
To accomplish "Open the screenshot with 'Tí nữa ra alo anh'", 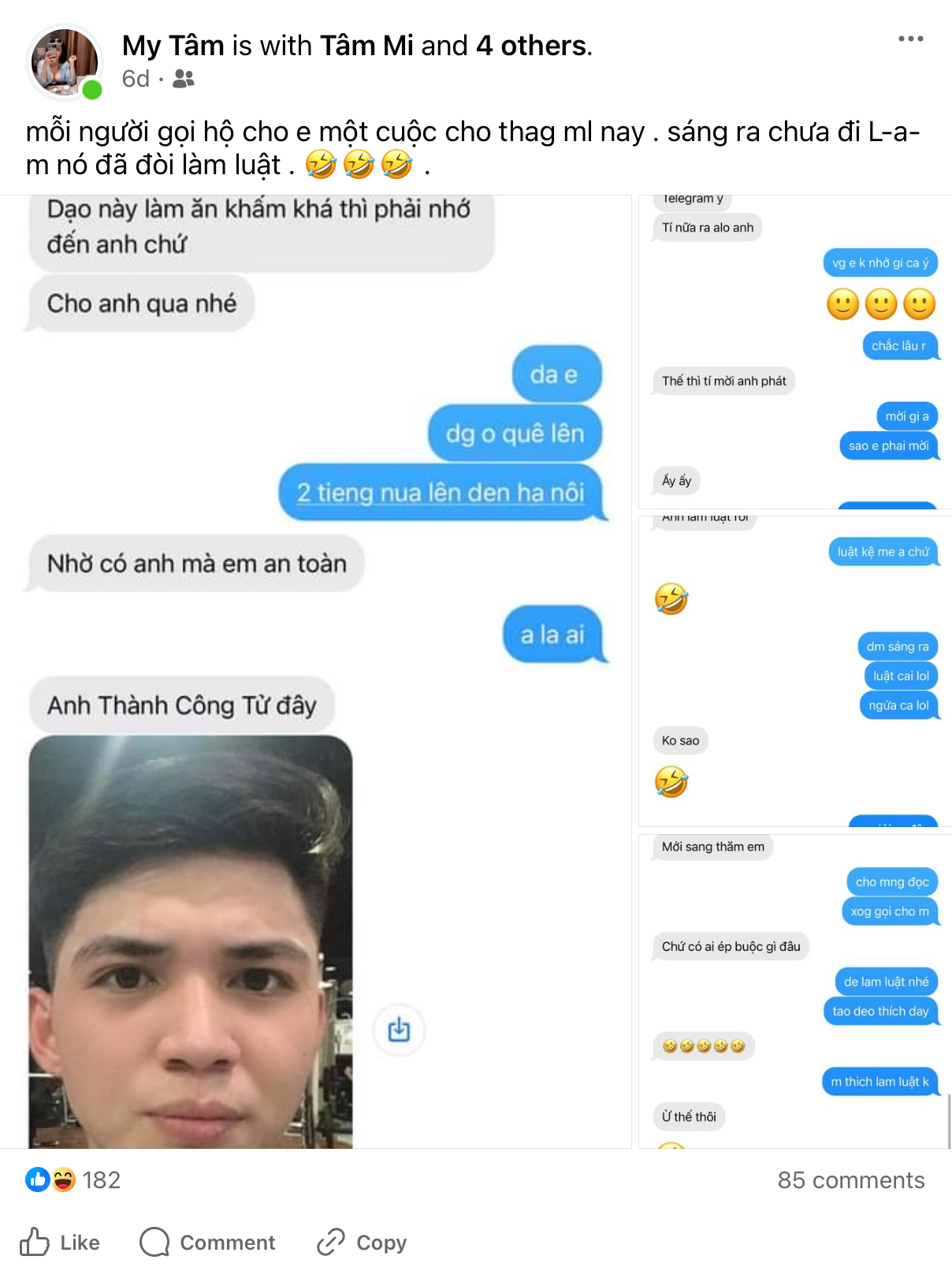I will (794, 352).
